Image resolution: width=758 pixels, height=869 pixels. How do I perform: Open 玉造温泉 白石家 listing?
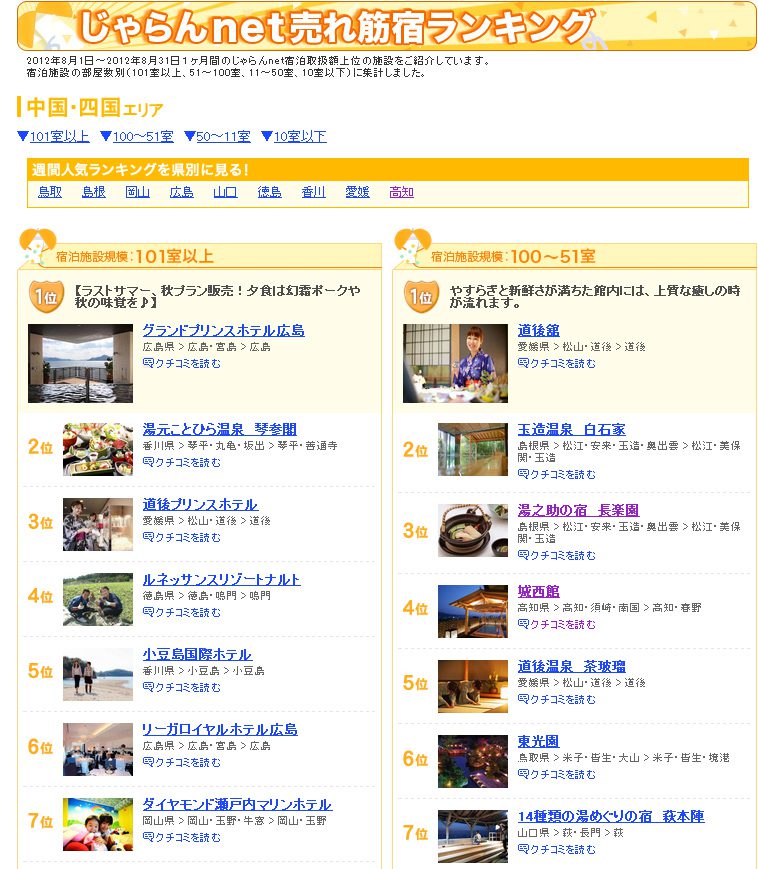pyautogui.click(x=571, y=429)
